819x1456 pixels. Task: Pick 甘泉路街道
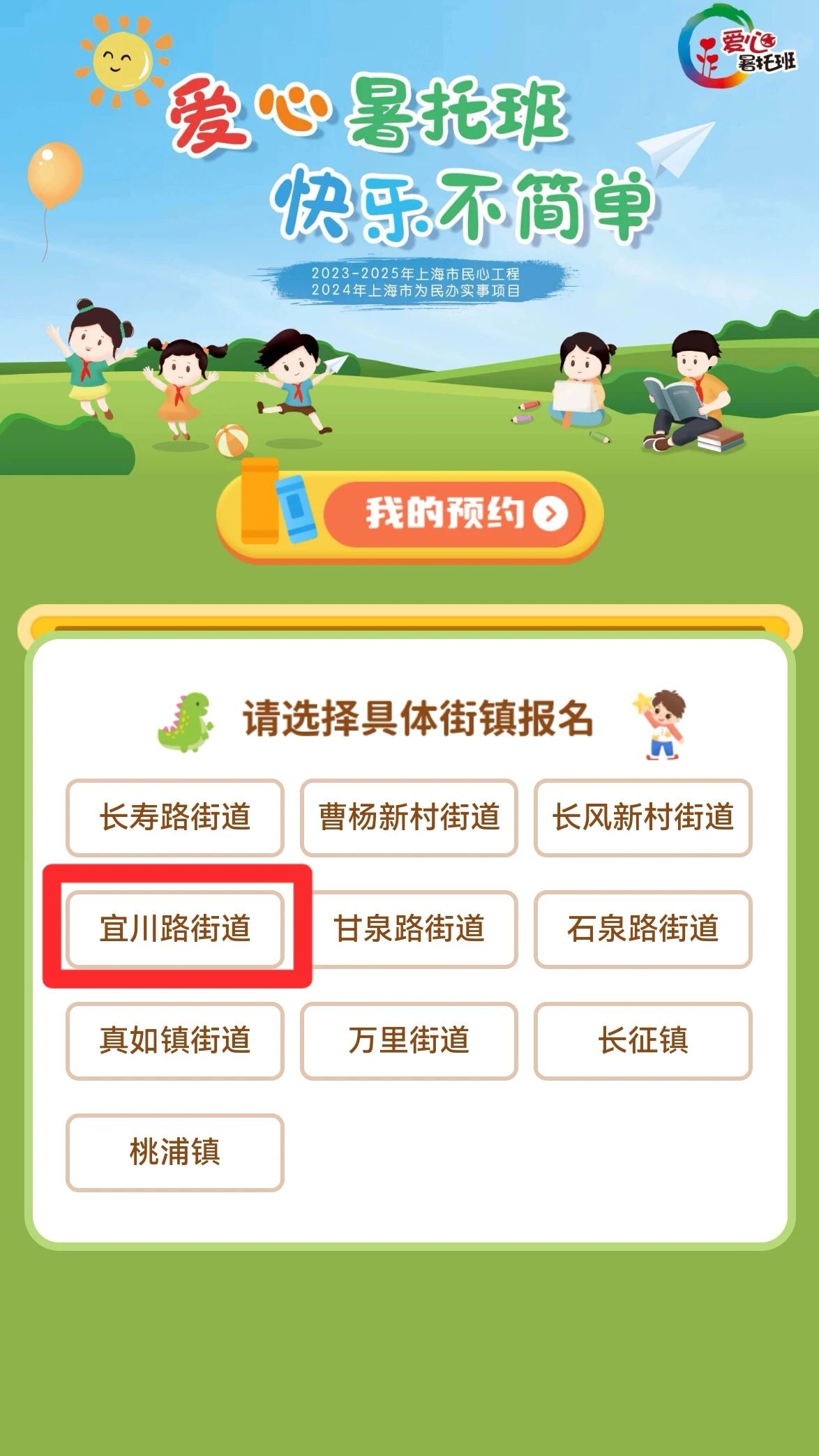click(409, 929)
